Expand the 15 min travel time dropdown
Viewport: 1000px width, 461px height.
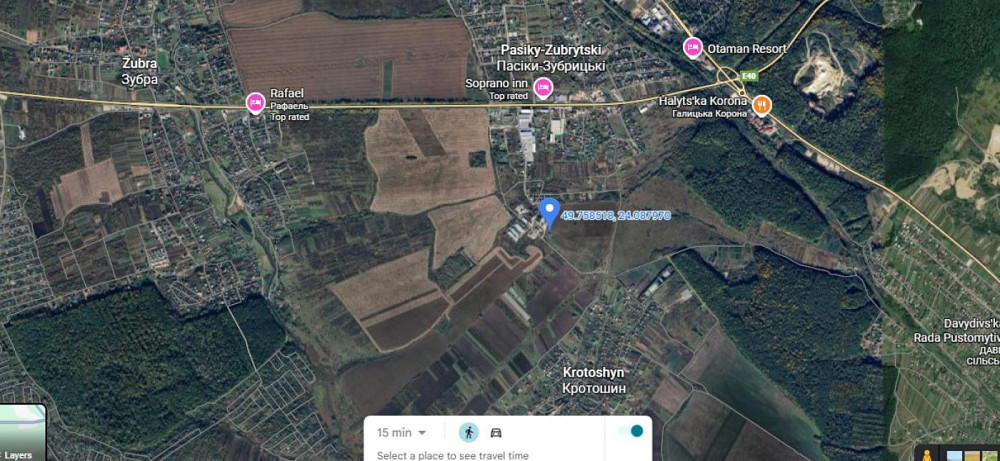click(x=401, y=433)
